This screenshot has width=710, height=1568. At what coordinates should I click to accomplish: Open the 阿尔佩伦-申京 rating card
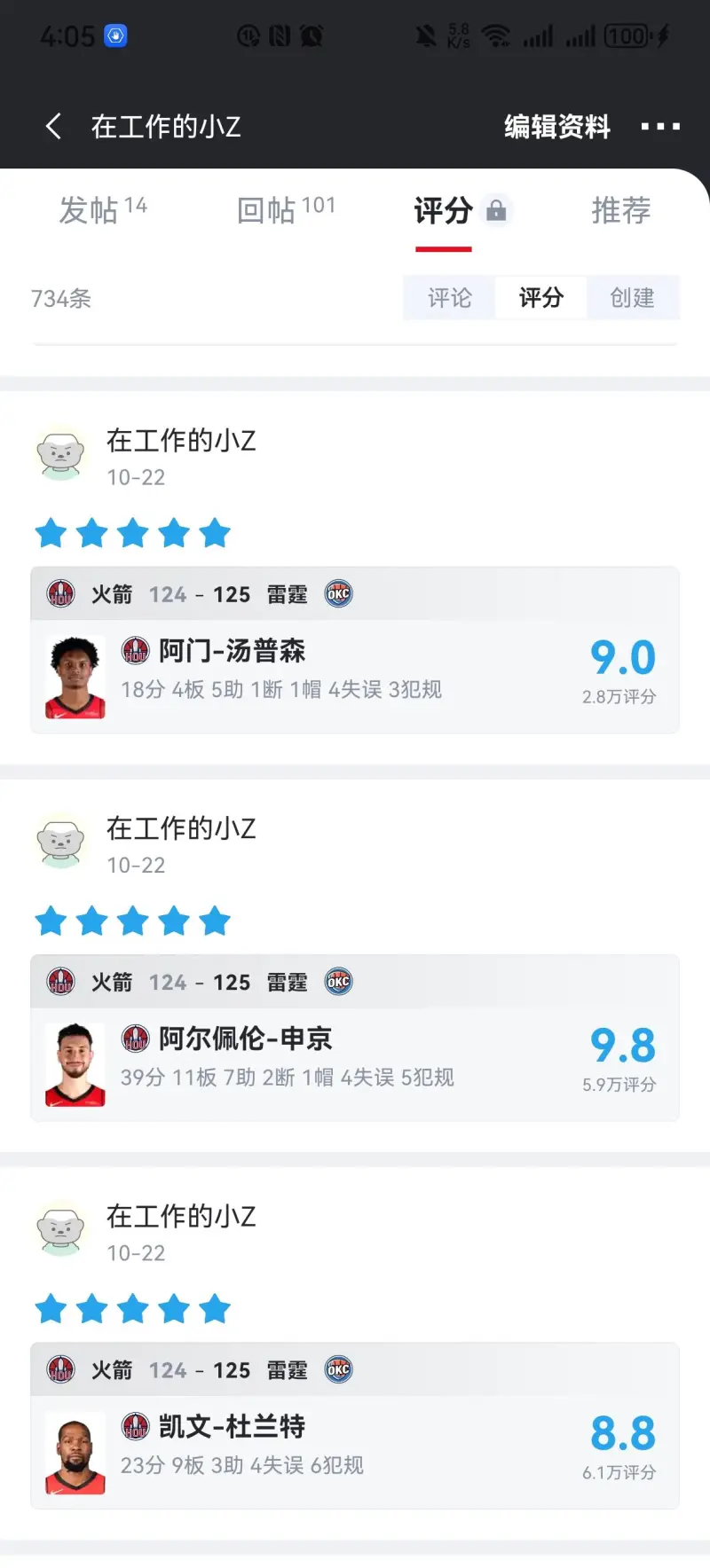tap(355, 1063)
